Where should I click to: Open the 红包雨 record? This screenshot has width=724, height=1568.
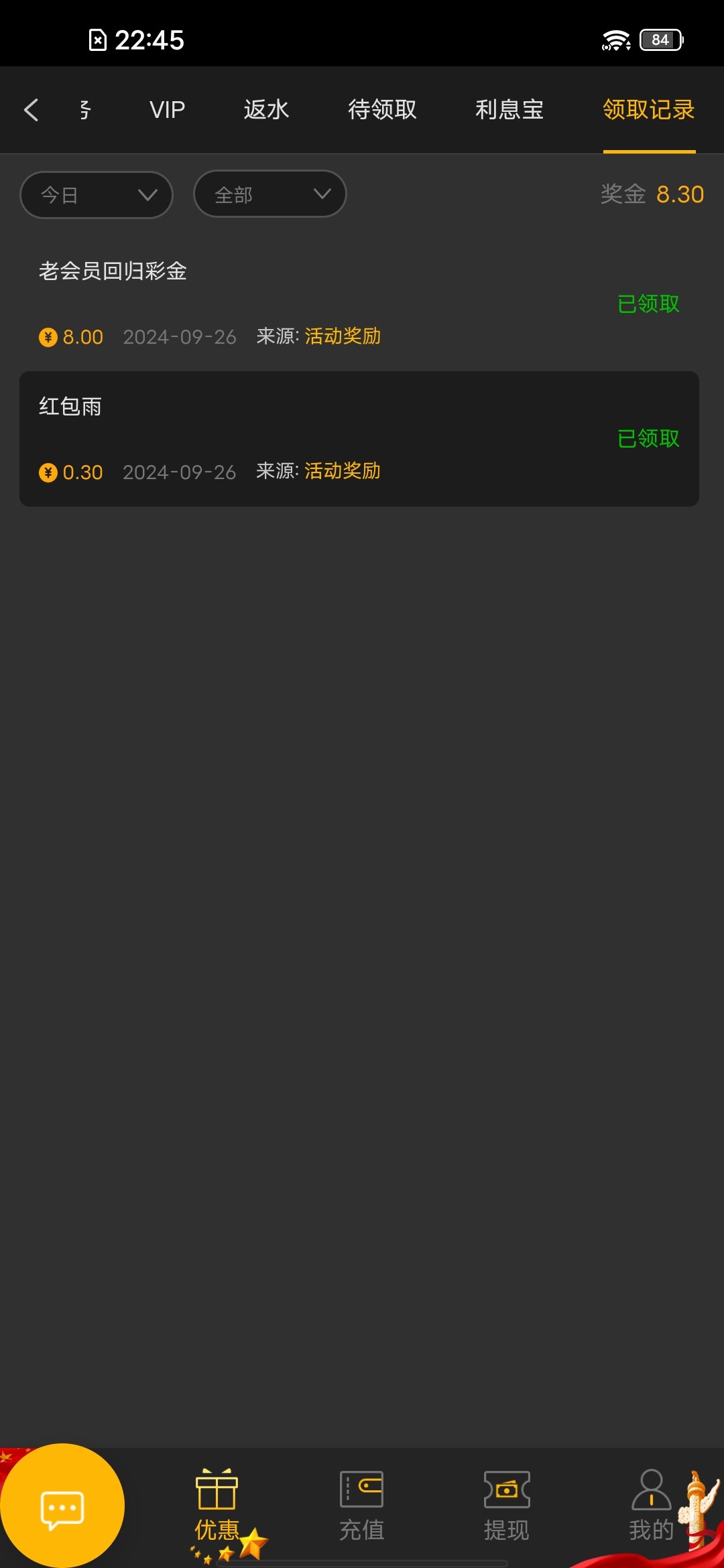tap(359, 439)
